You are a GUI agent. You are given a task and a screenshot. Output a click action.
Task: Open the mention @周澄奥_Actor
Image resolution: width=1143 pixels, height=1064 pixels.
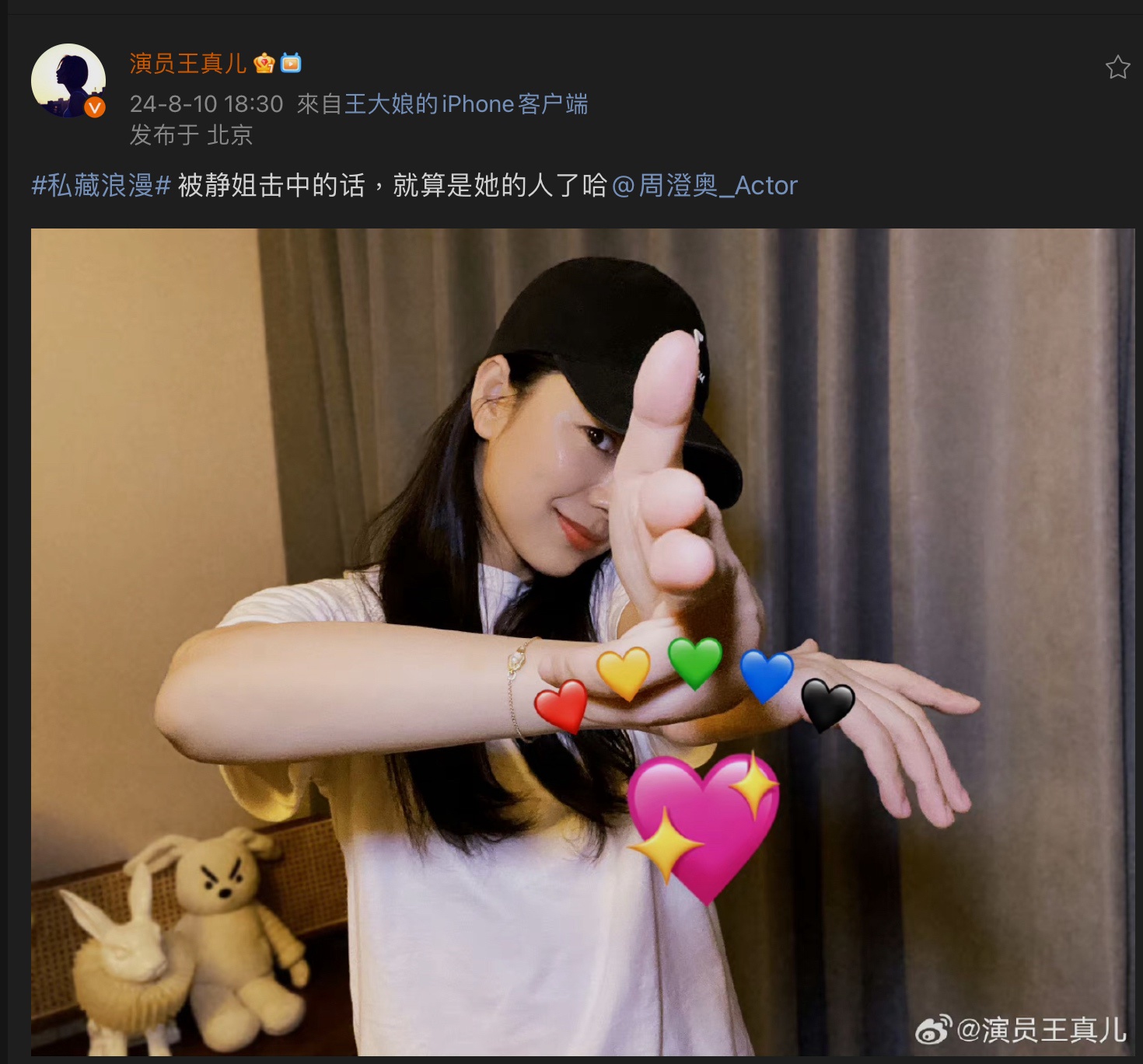[704, 186]
